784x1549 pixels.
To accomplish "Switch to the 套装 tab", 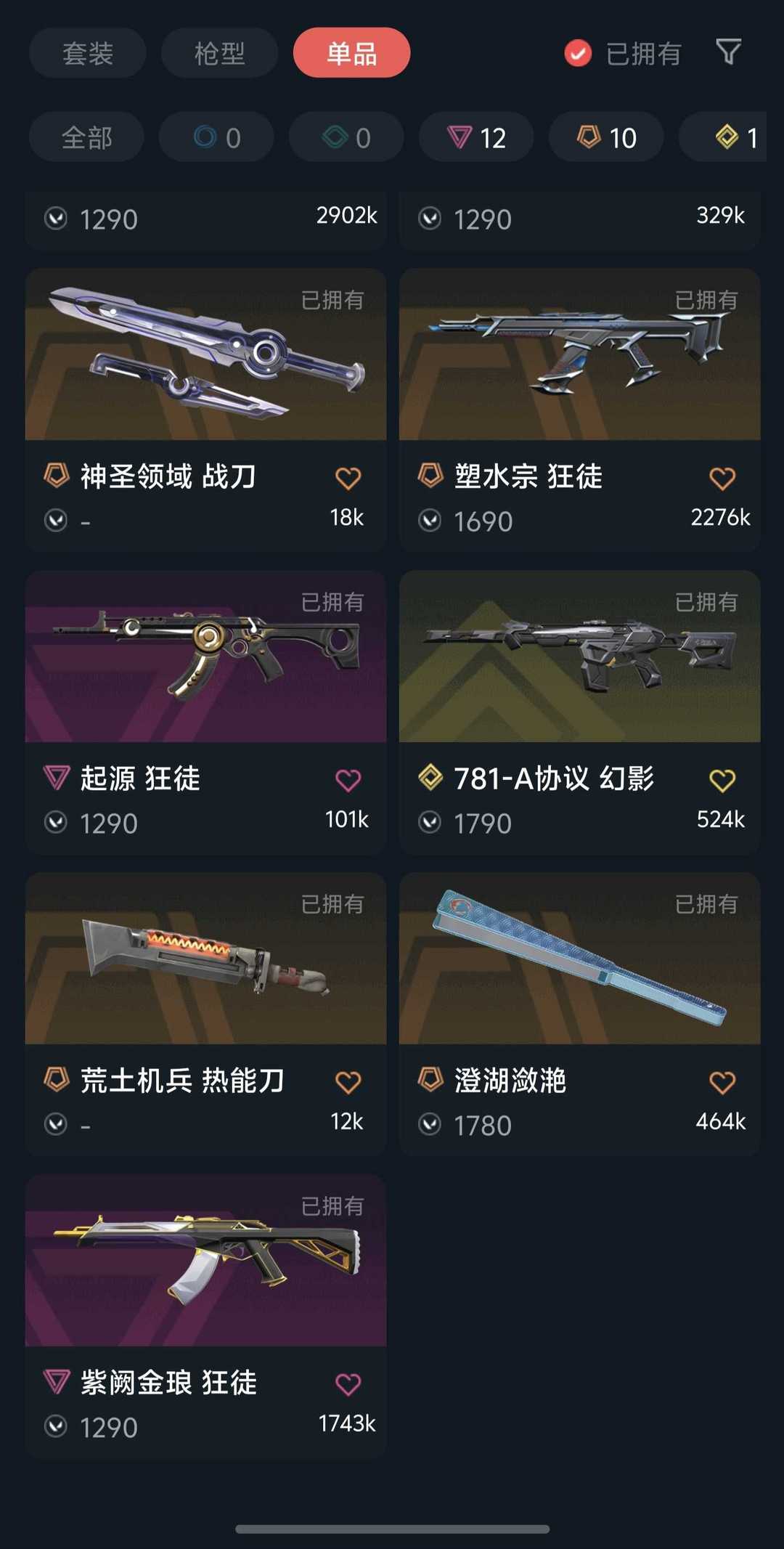I will tap(87, 53).
